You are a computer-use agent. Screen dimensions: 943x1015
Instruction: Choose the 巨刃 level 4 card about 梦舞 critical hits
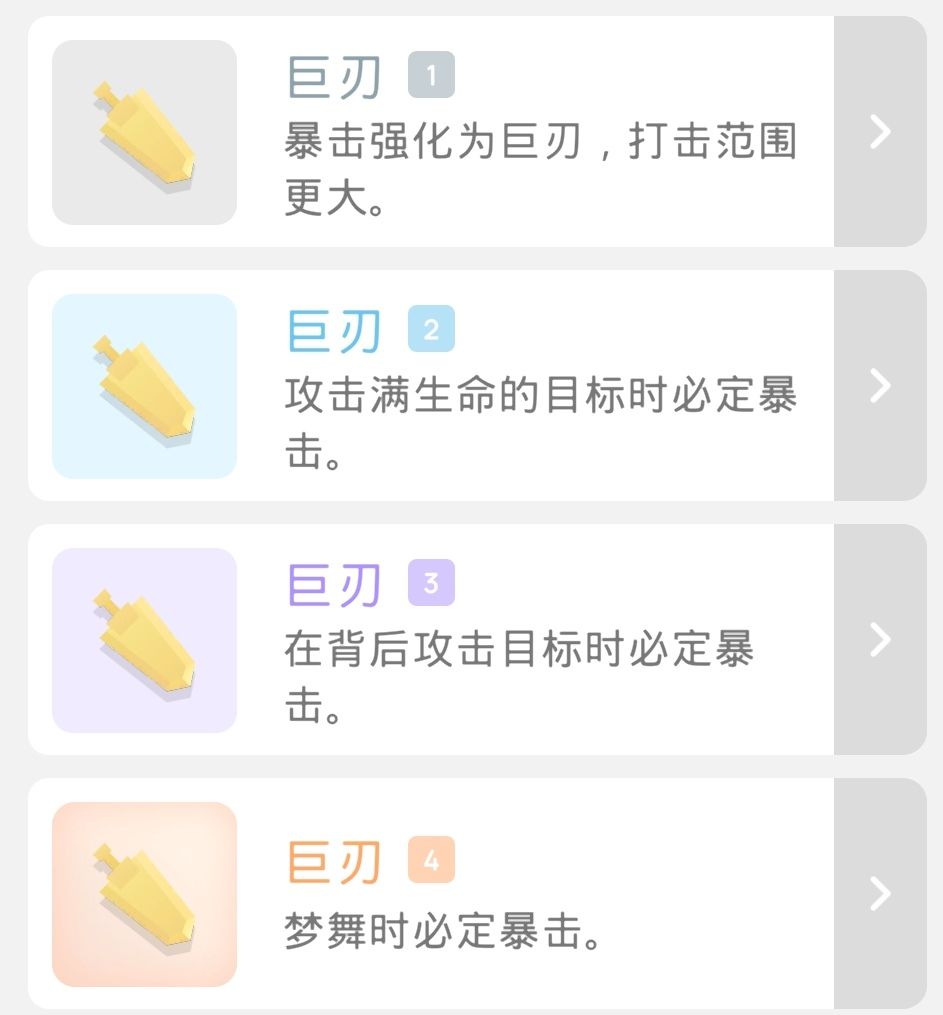click(430, 894)
